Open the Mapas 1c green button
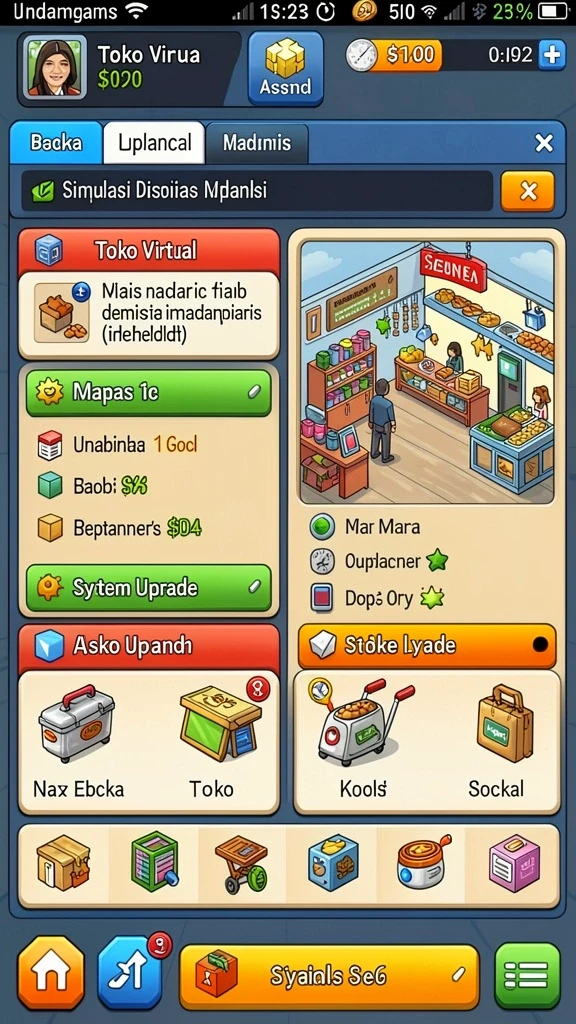This screenshot has width=576, height=1024. click(x=149, y=392)
